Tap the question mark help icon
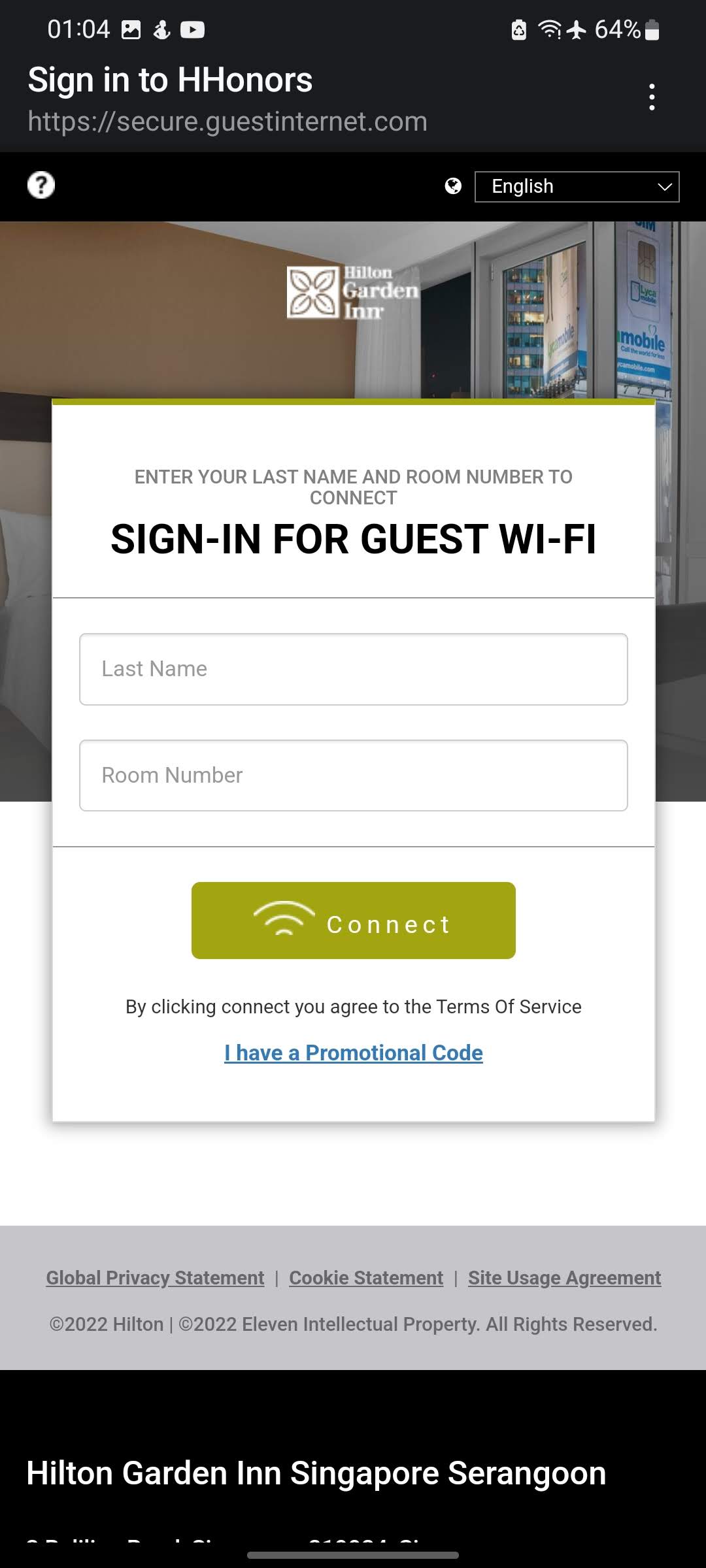The width and height of the screenshot is (706, 1568). pos(41,185)
